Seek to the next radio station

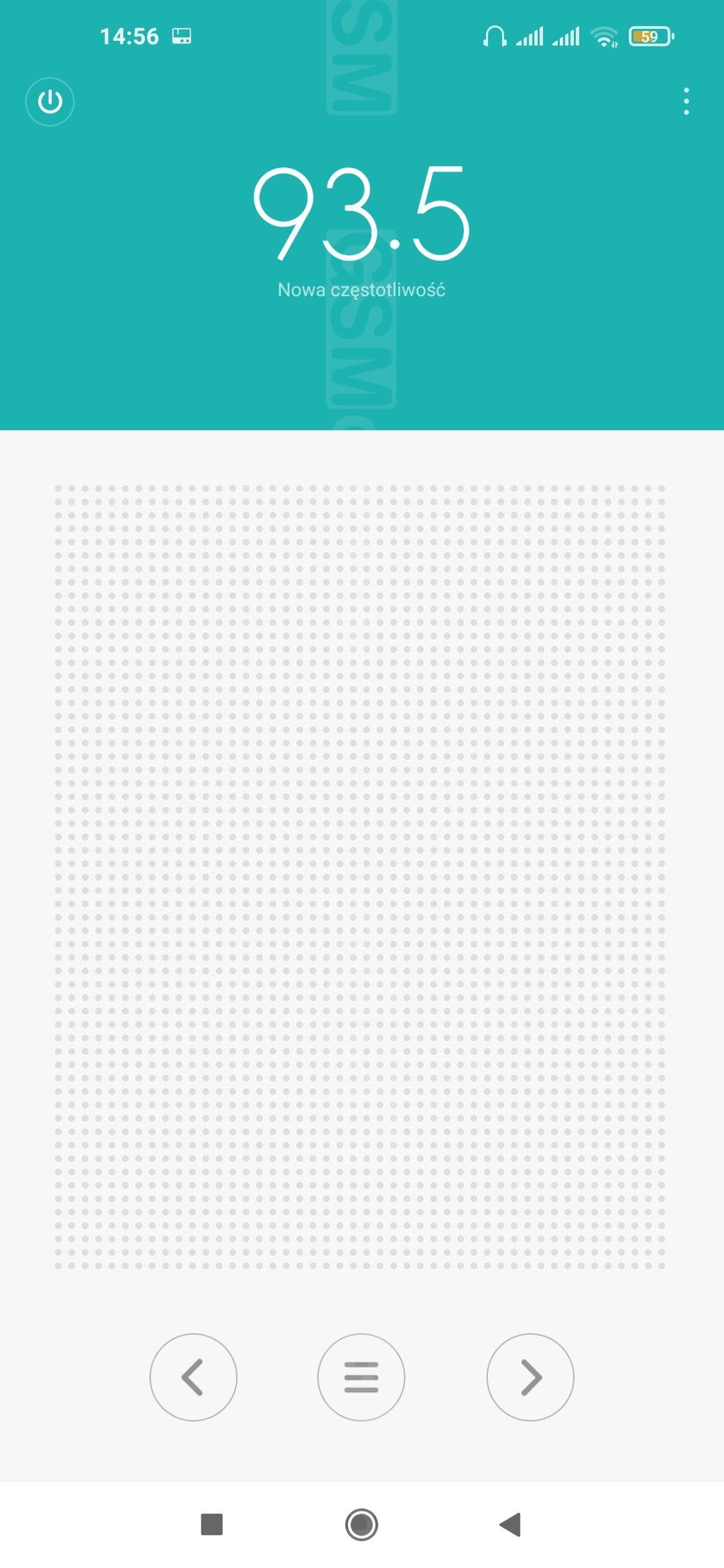(x=530, y=1377)
